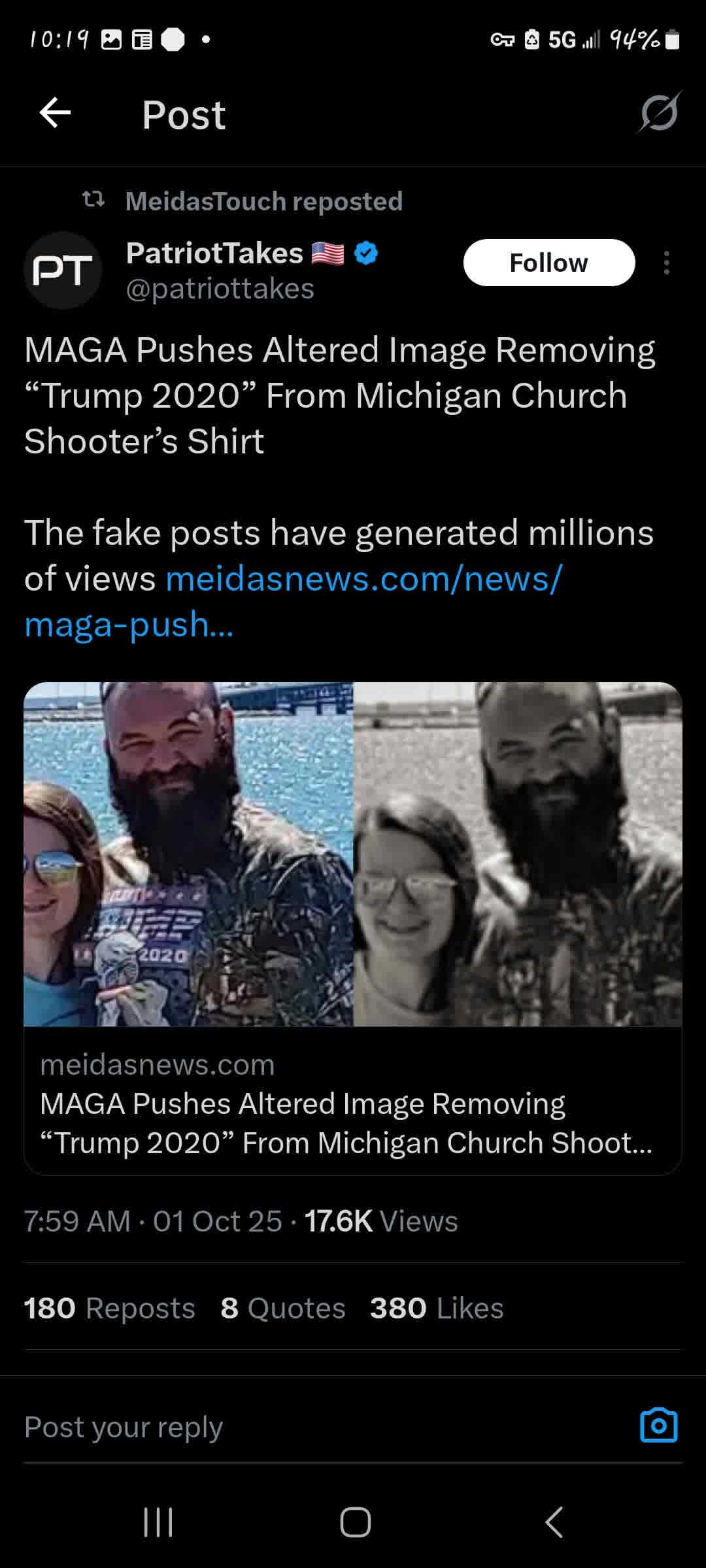This screenshot has height=1568, width=706.
Task: Go to the system home screen
Action: point(355,1522)
